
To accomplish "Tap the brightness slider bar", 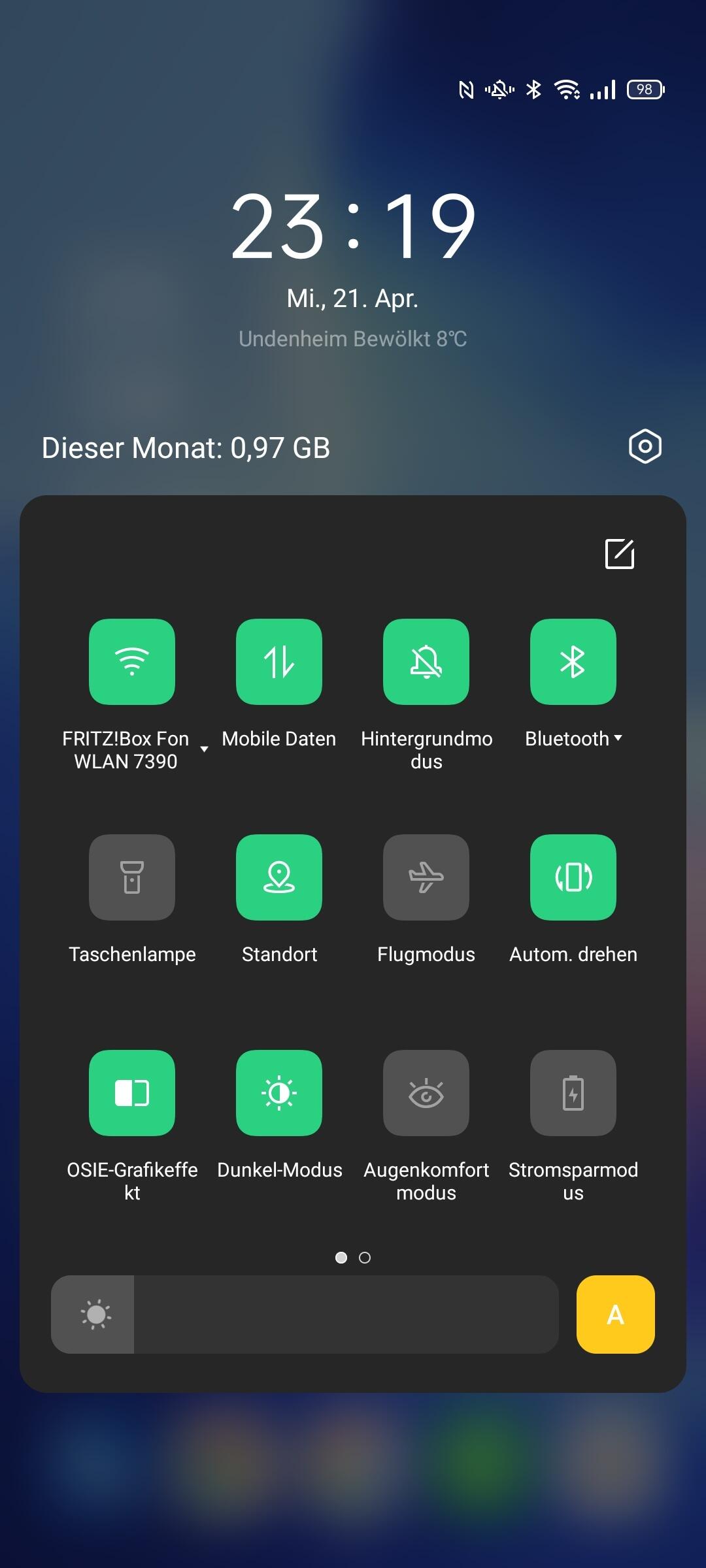I will [x=345, y=1315].
